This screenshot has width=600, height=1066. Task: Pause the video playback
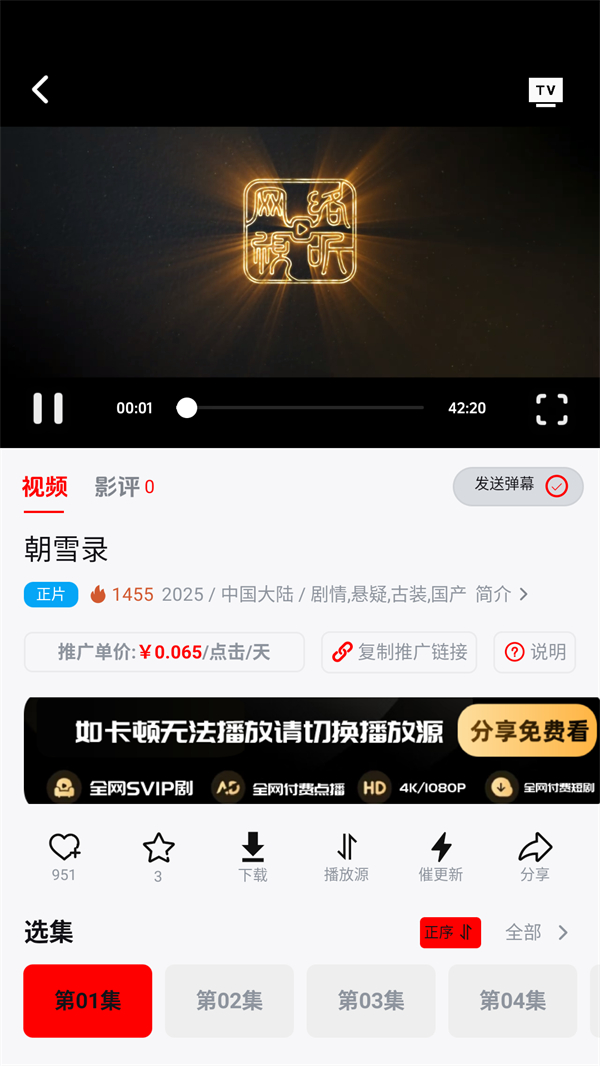pyautogui.click(x=48, y=408)
